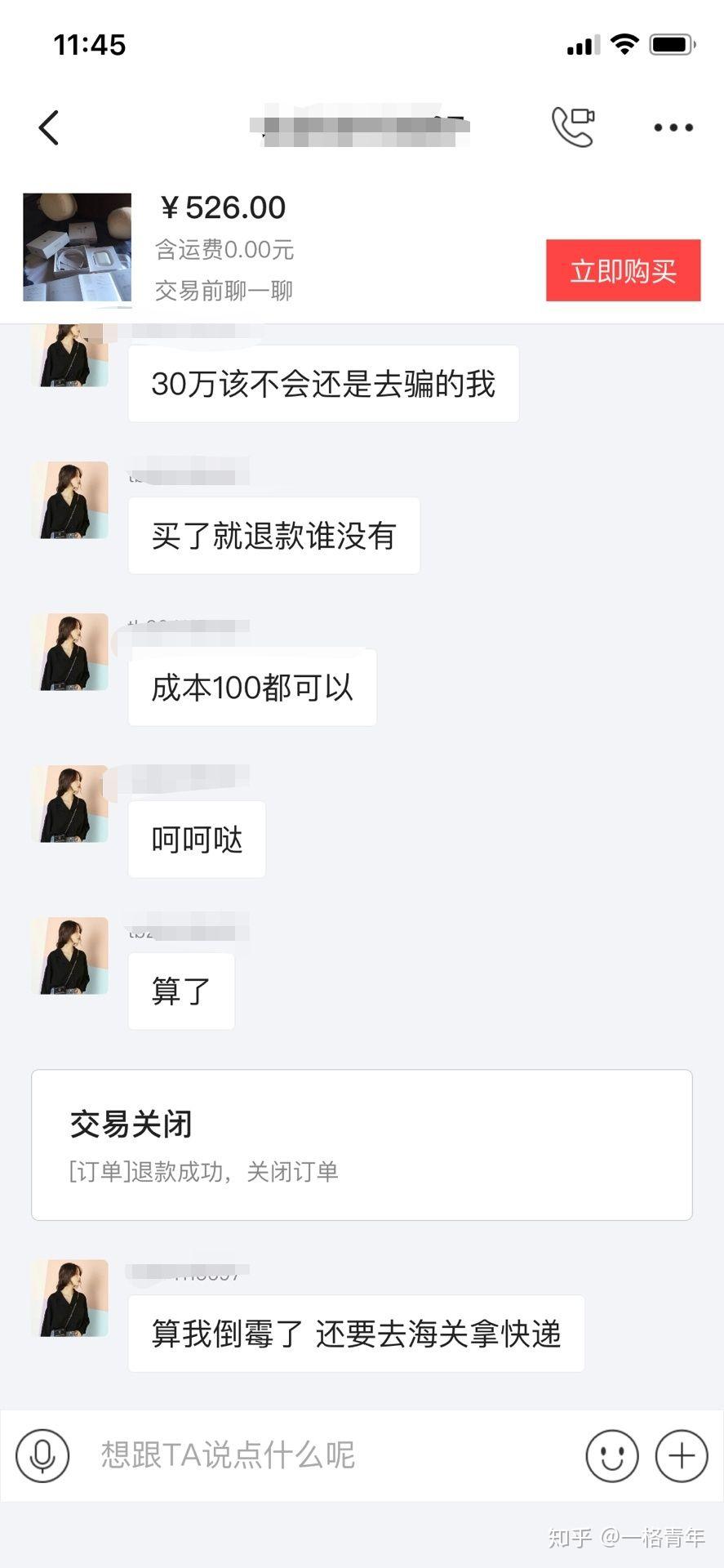Viewport: 724px width, 1568px height.
Task: Open sender's avatar beside 算我倒霉了 message
Action: [70, 1298]
